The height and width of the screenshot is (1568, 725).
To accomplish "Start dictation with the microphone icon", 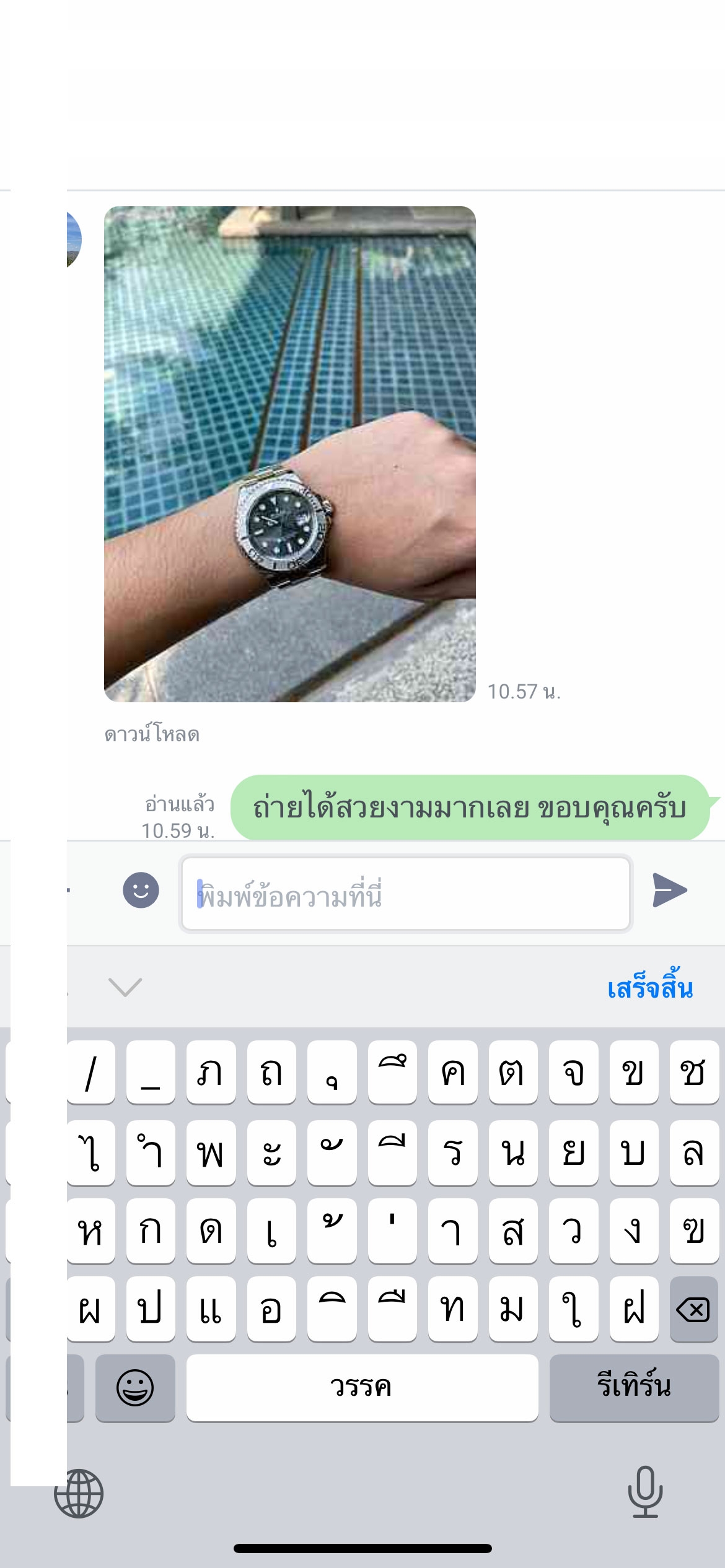I will (x=645, y=1492).
